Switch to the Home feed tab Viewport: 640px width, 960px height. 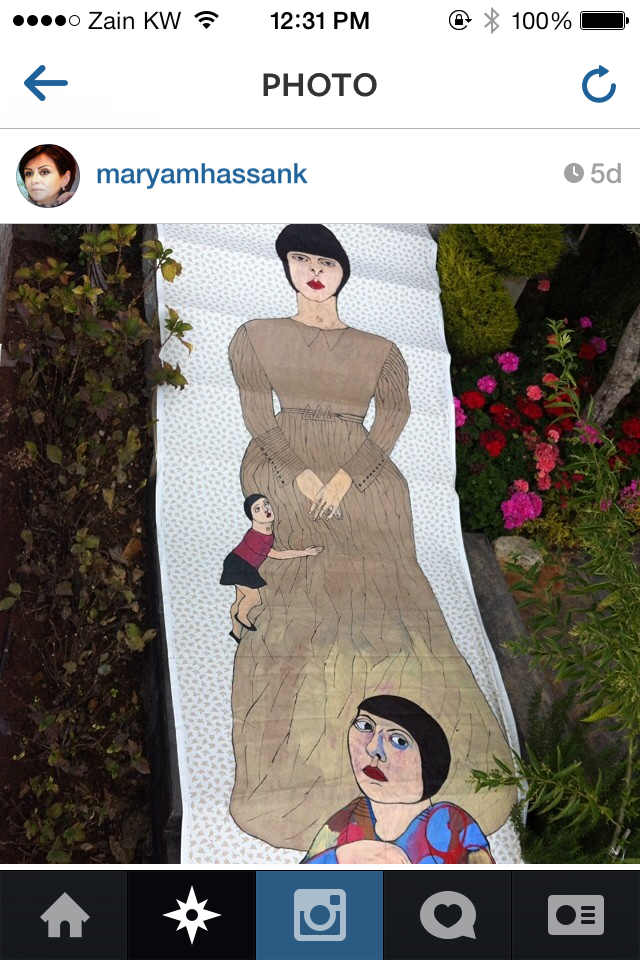[64, 915]
